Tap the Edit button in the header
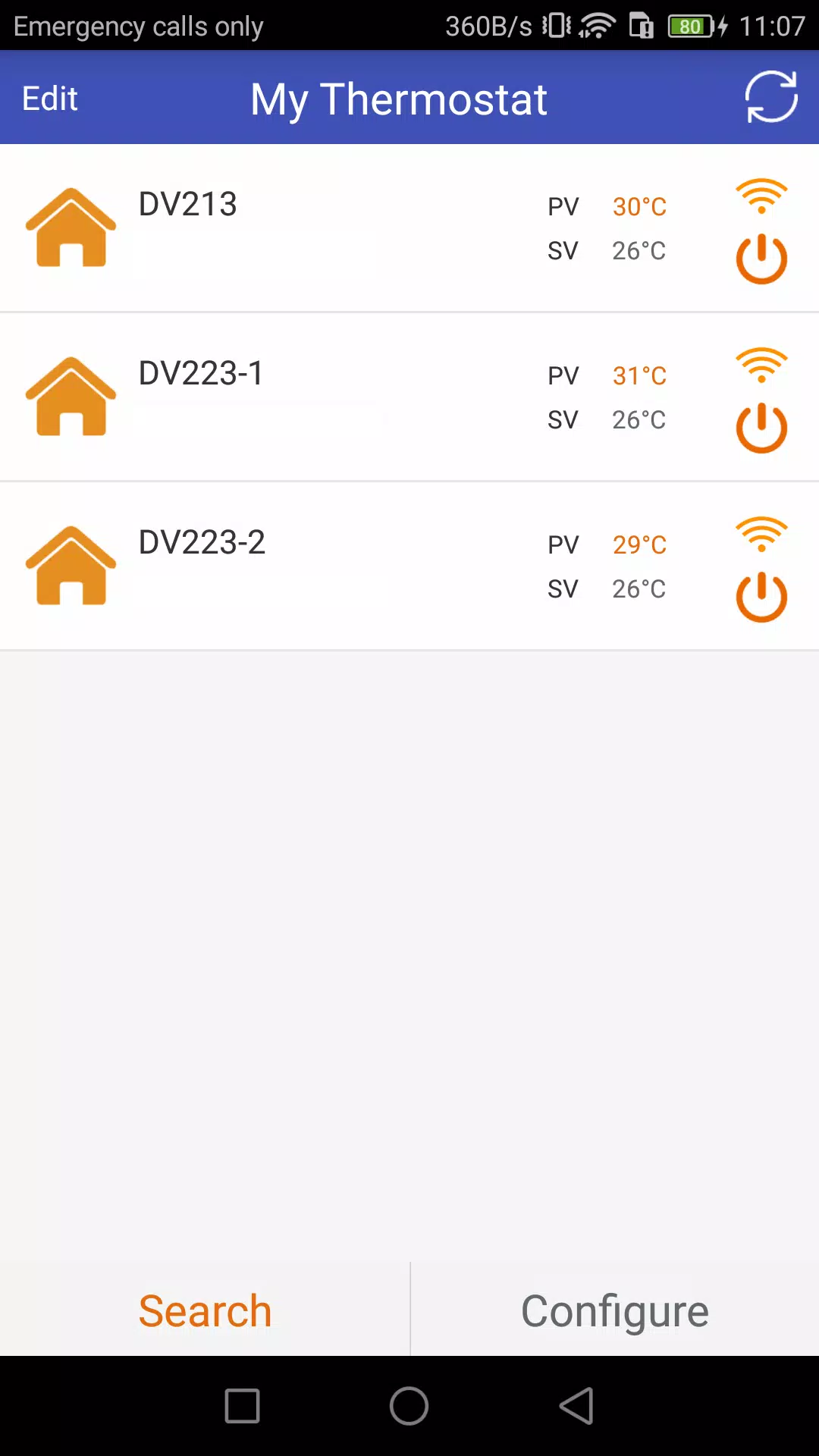819x1456 pixels. point(50,99)
